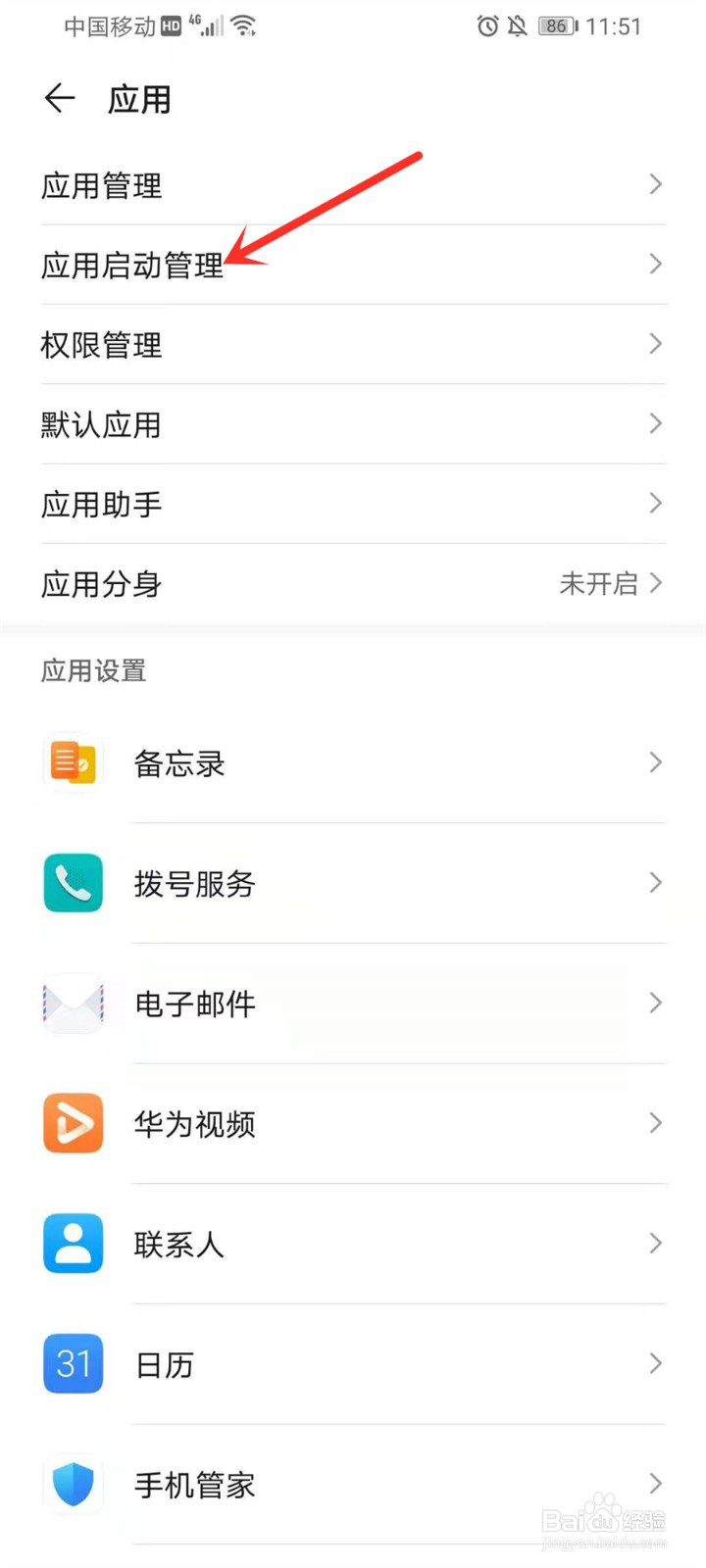Tap the back arrow at top left
706x1568 pixels.
pos(59,98)
